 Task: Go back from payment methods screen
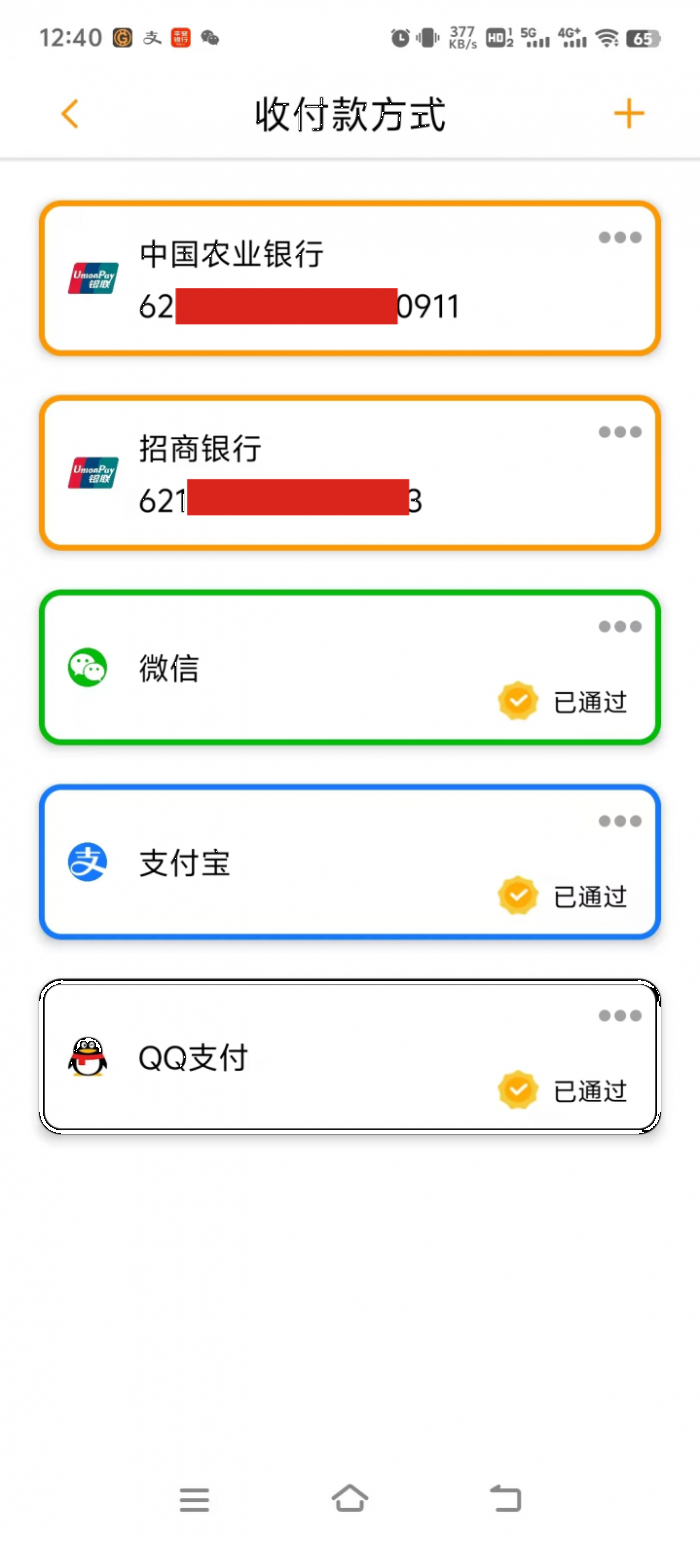69,114
